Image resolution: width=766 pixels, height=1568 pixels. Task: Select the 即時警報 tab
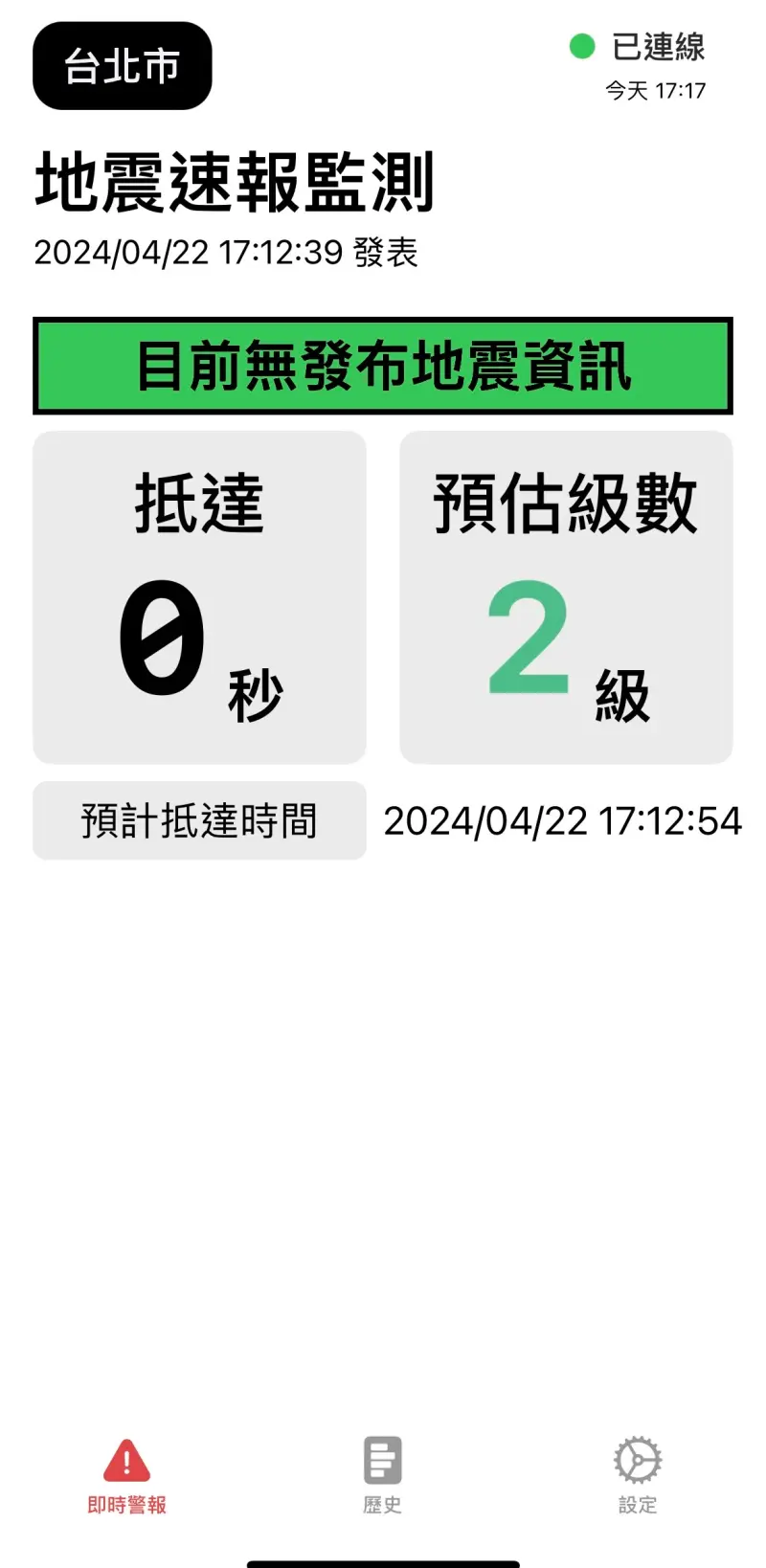coord(126,1476)
